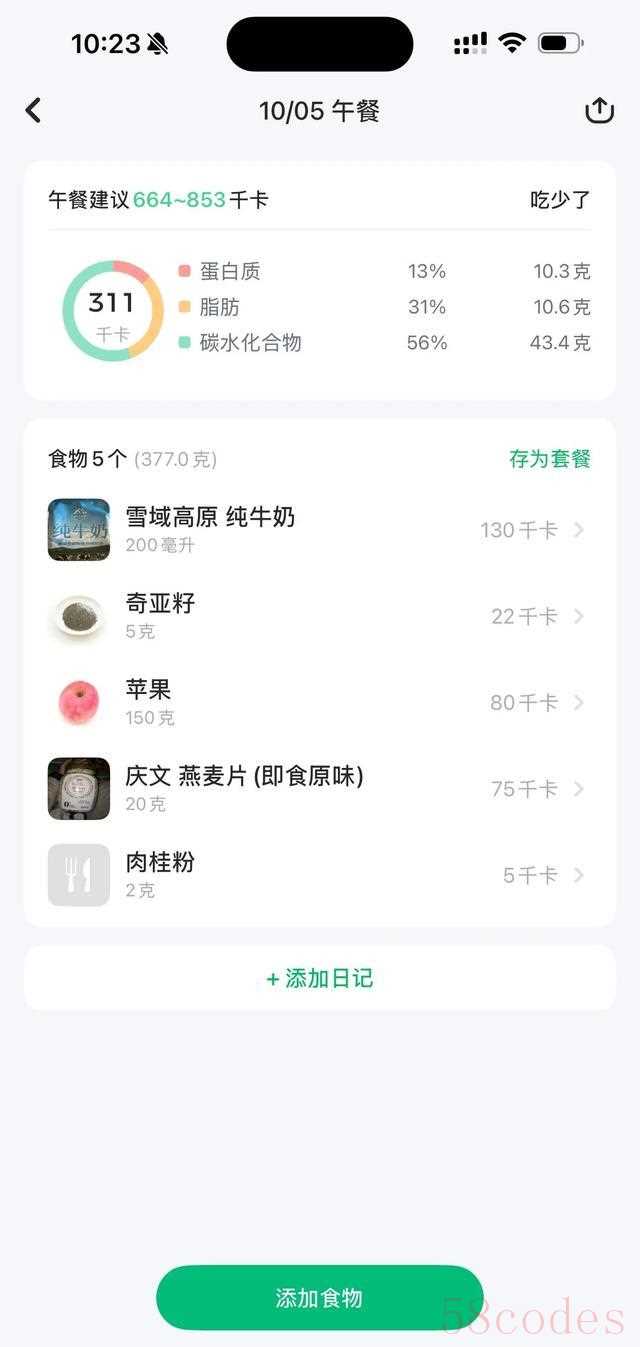
Task: Open the 肉桂粉 food entry
Action: (x=319, y=875)
